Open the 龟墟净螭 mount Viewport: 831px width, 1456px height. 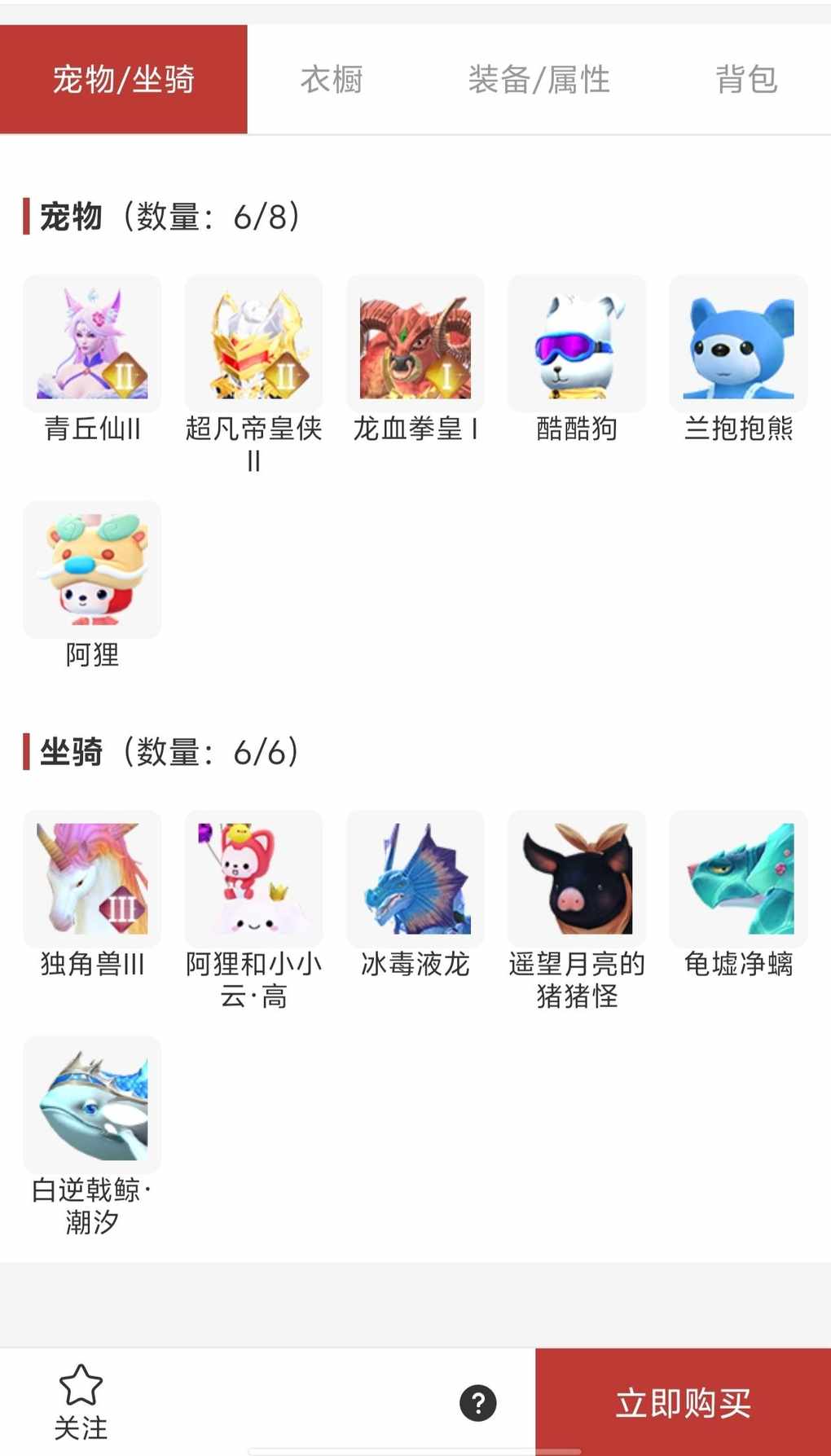(738, 878)
